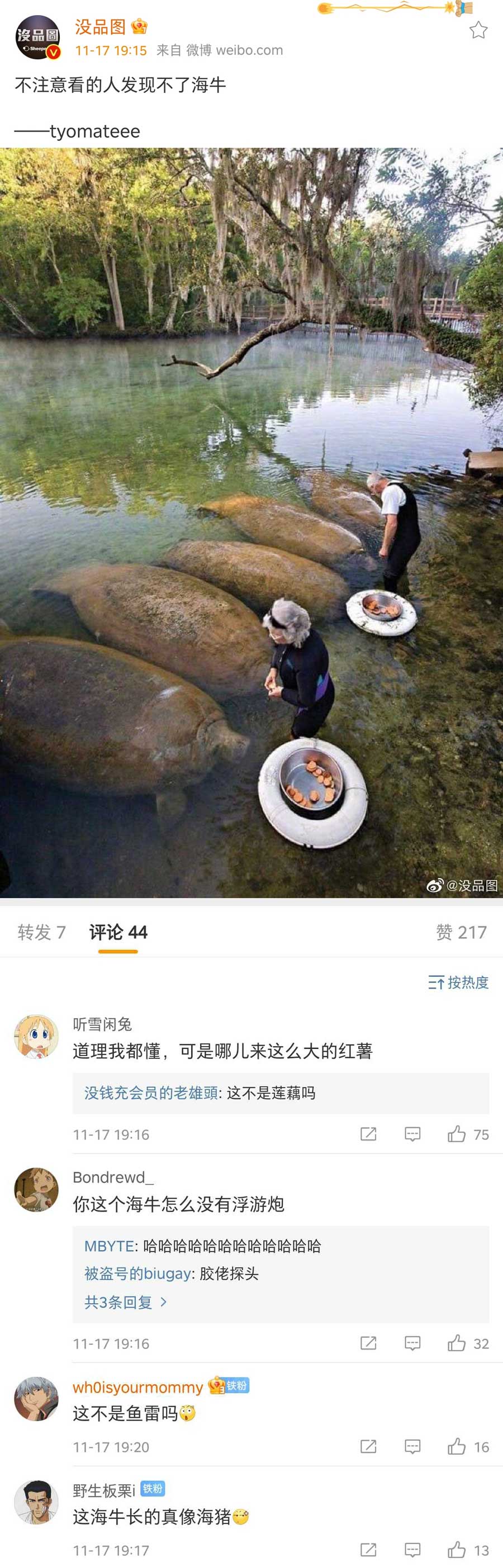Change comment sorting via 按热度

458,982
